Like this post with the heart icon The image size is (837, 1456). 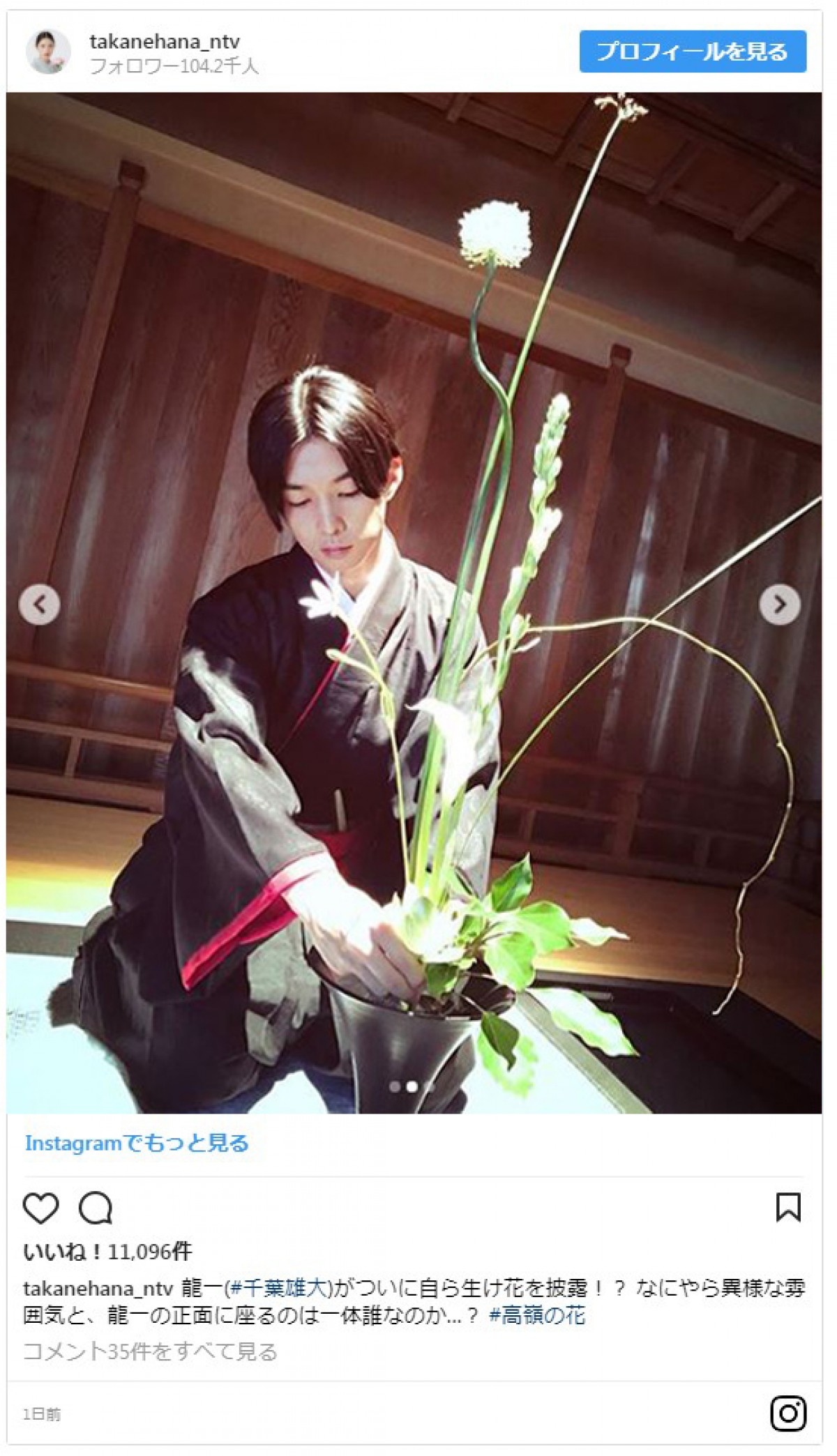coord(40,1208)
